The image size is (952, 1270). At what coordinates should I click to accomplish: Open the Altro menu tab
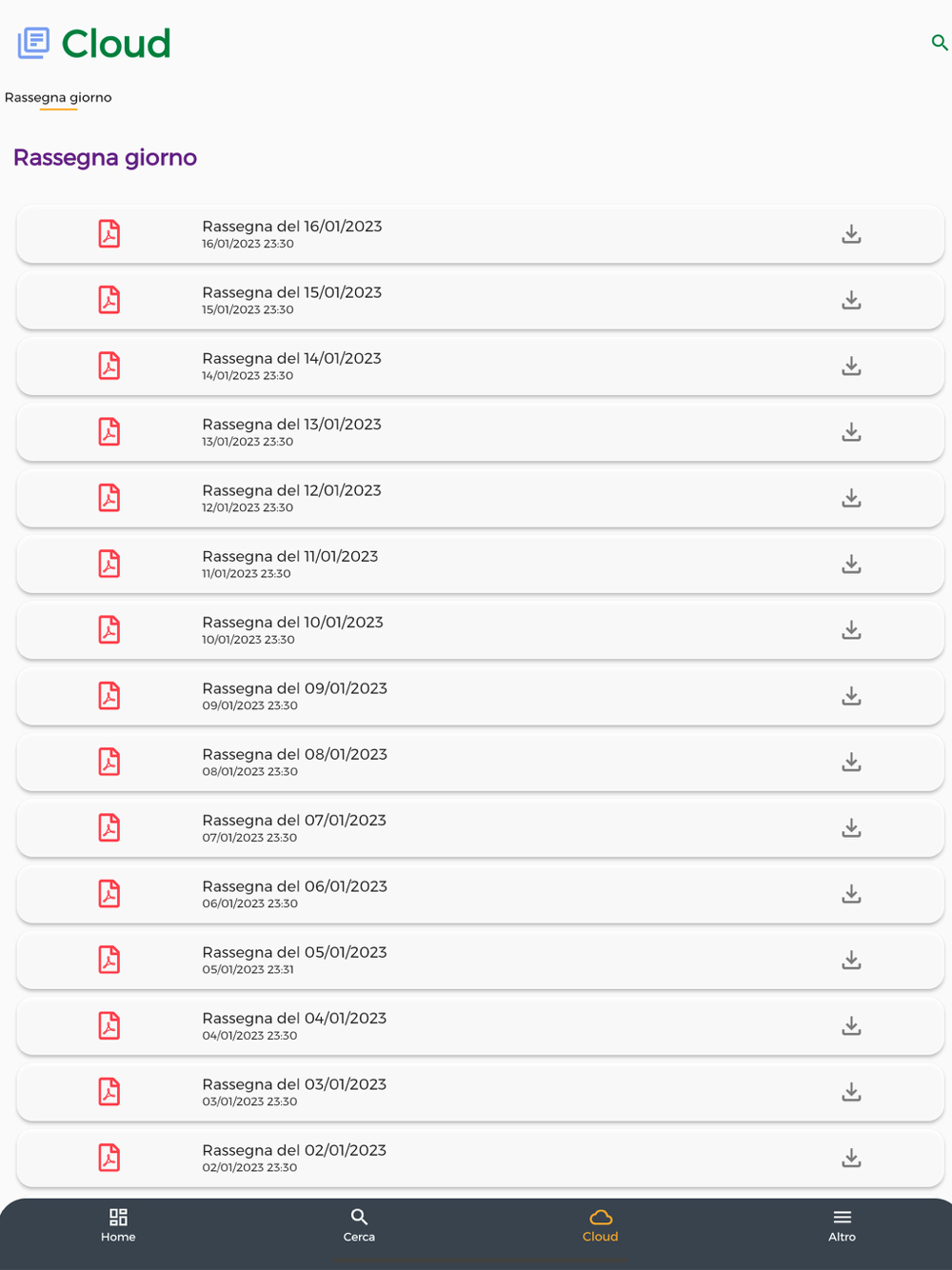point(842,1225)
